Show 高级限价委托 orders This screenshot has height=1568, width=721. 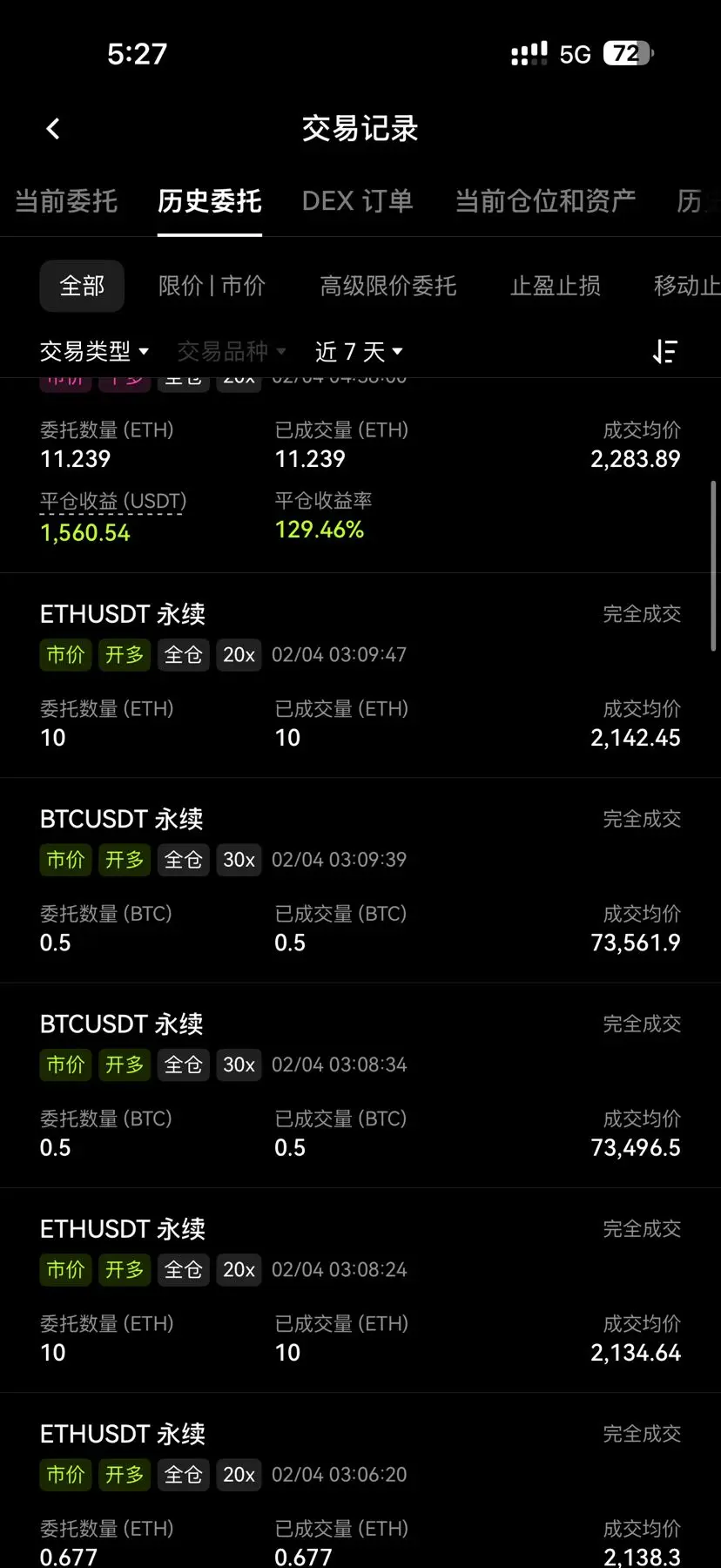pyautogui.click(x=387, y=286)
